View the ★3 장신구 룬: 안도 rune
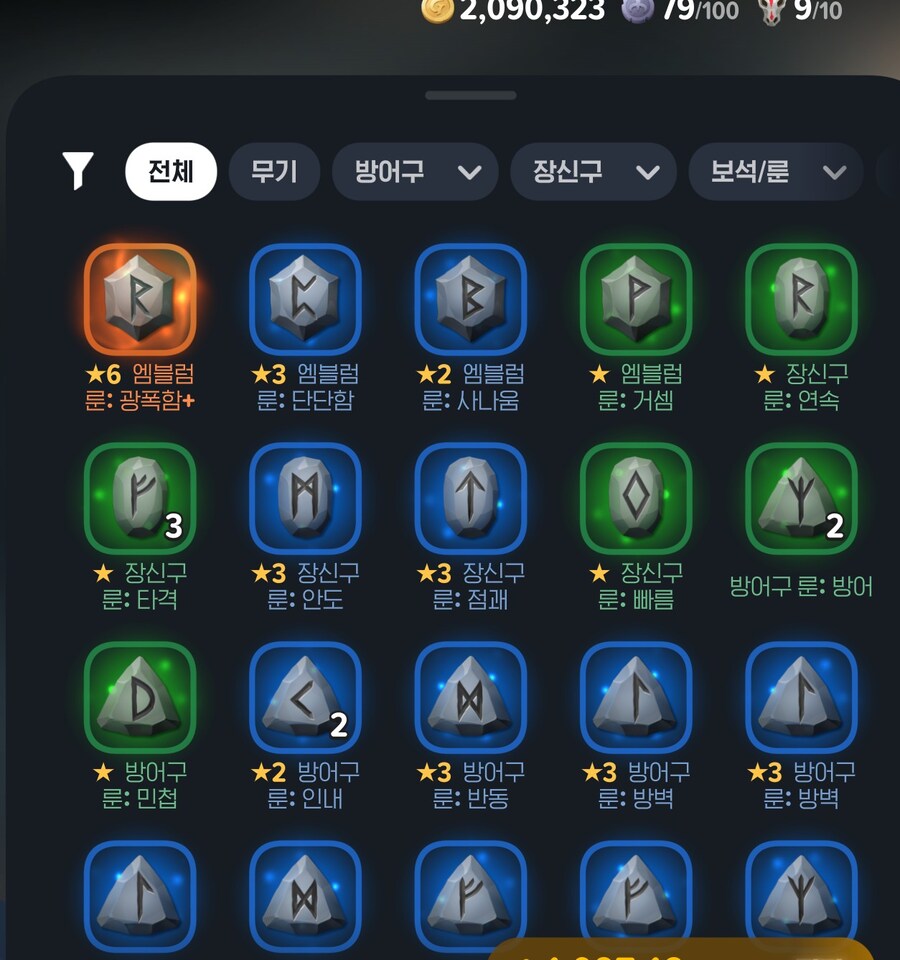The image size is (900, 960). (x=305, y=498)
